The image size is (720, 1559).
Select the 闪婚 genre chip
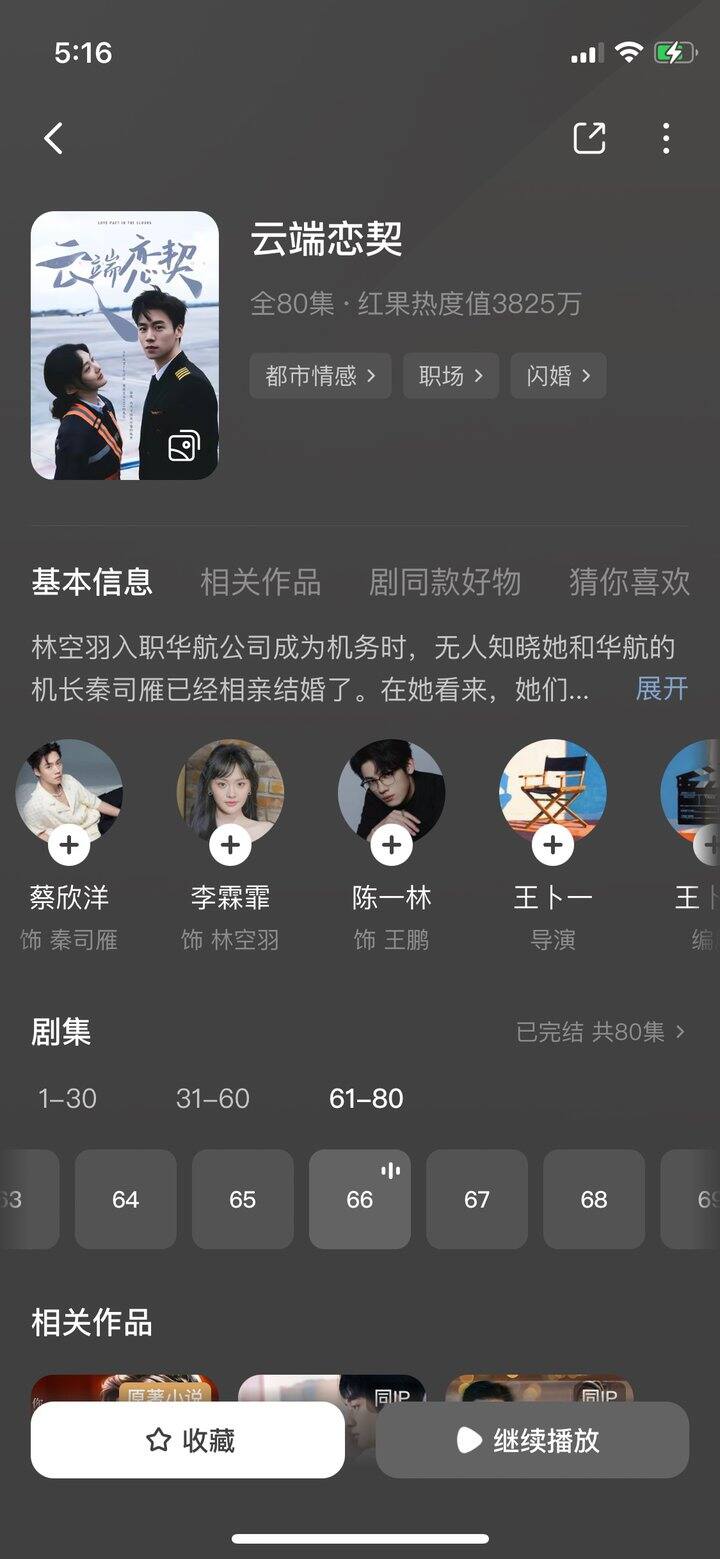pyautogui.click(x=558, y=376)
